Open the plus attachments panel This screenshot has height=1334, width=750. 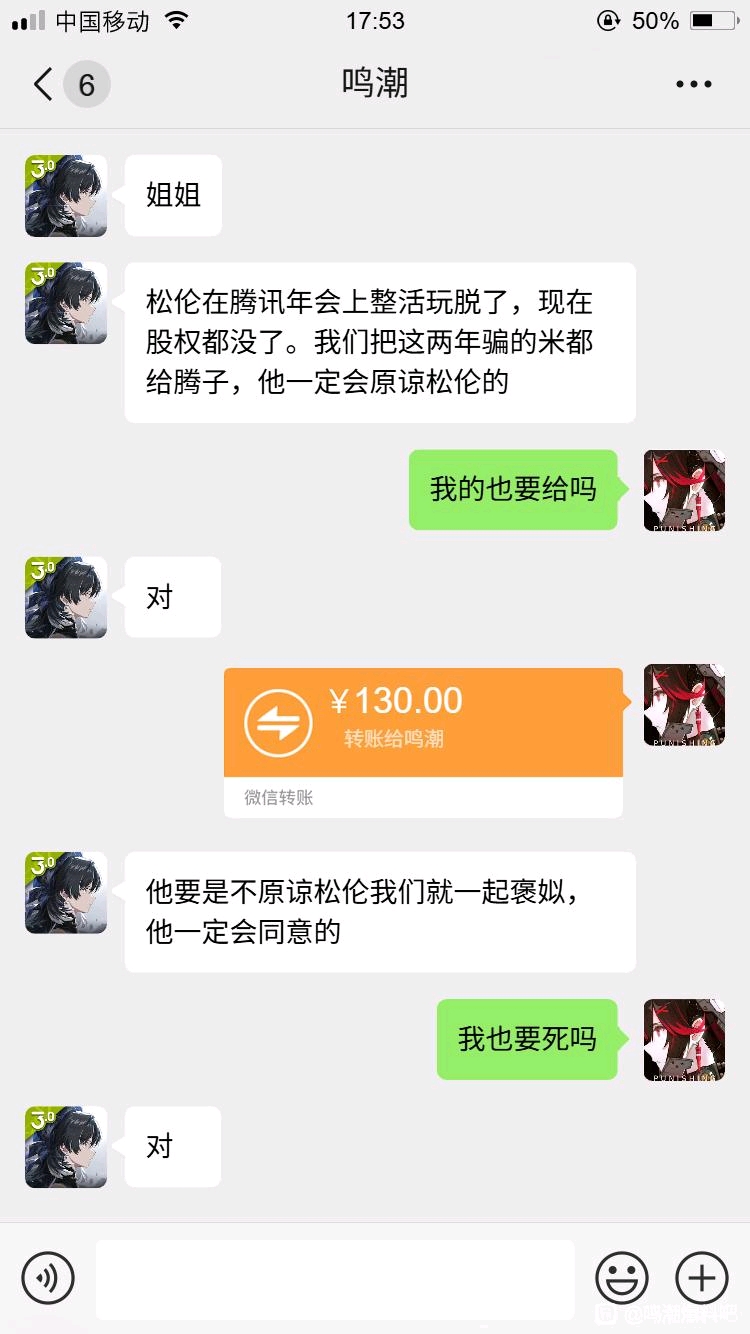702,1277
